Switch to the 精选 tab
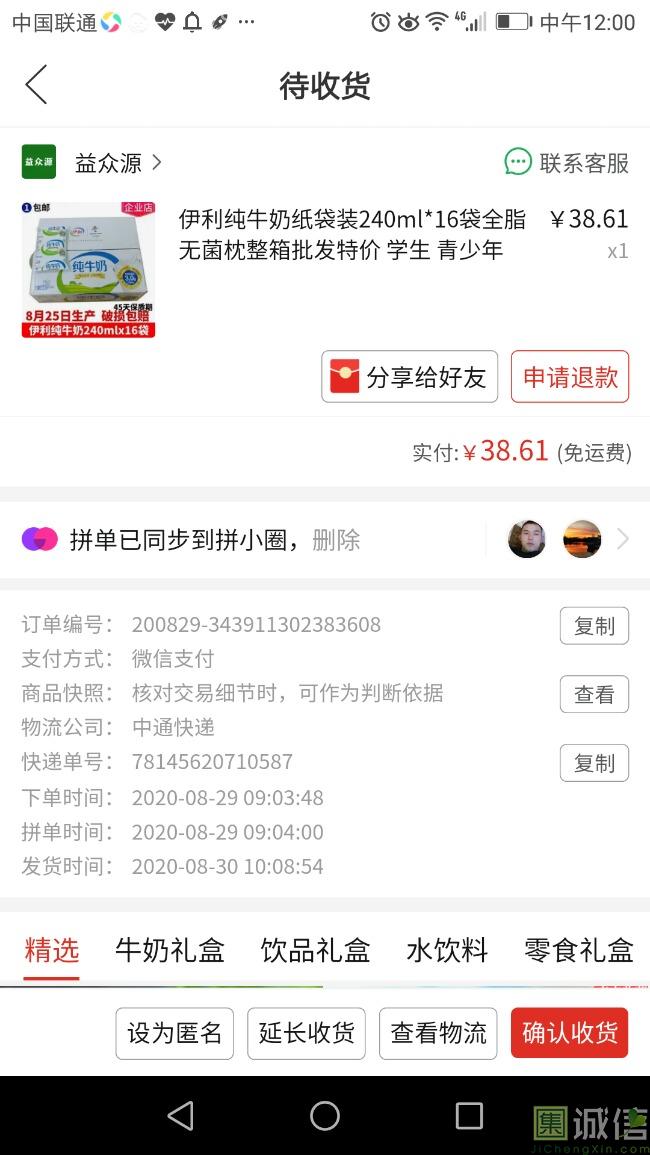This screenshot has height=1155, width=650. click(x=52, y=950)
